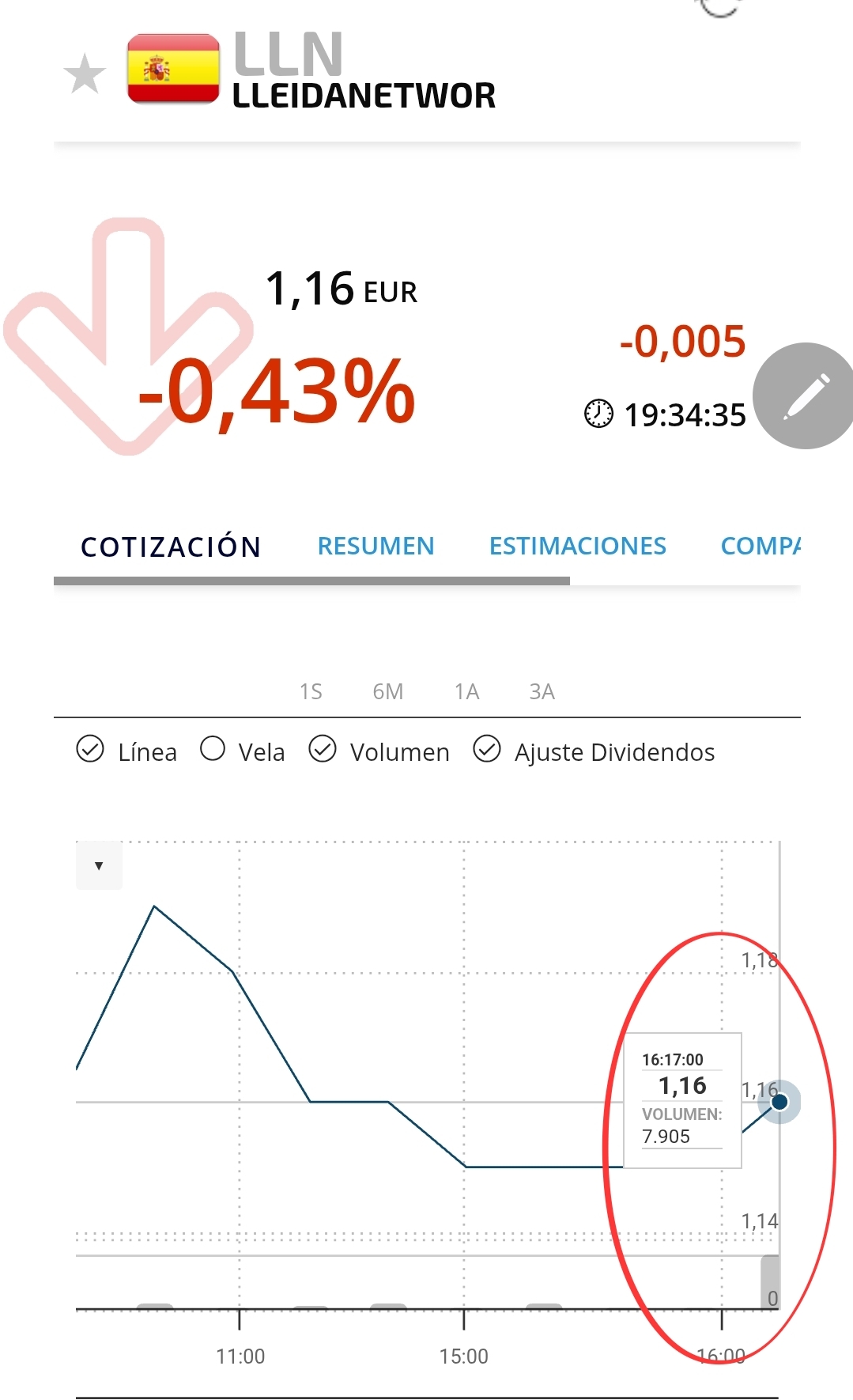Show the 1S chart range
The image size is (853, 1400).
tap(311, 691)
